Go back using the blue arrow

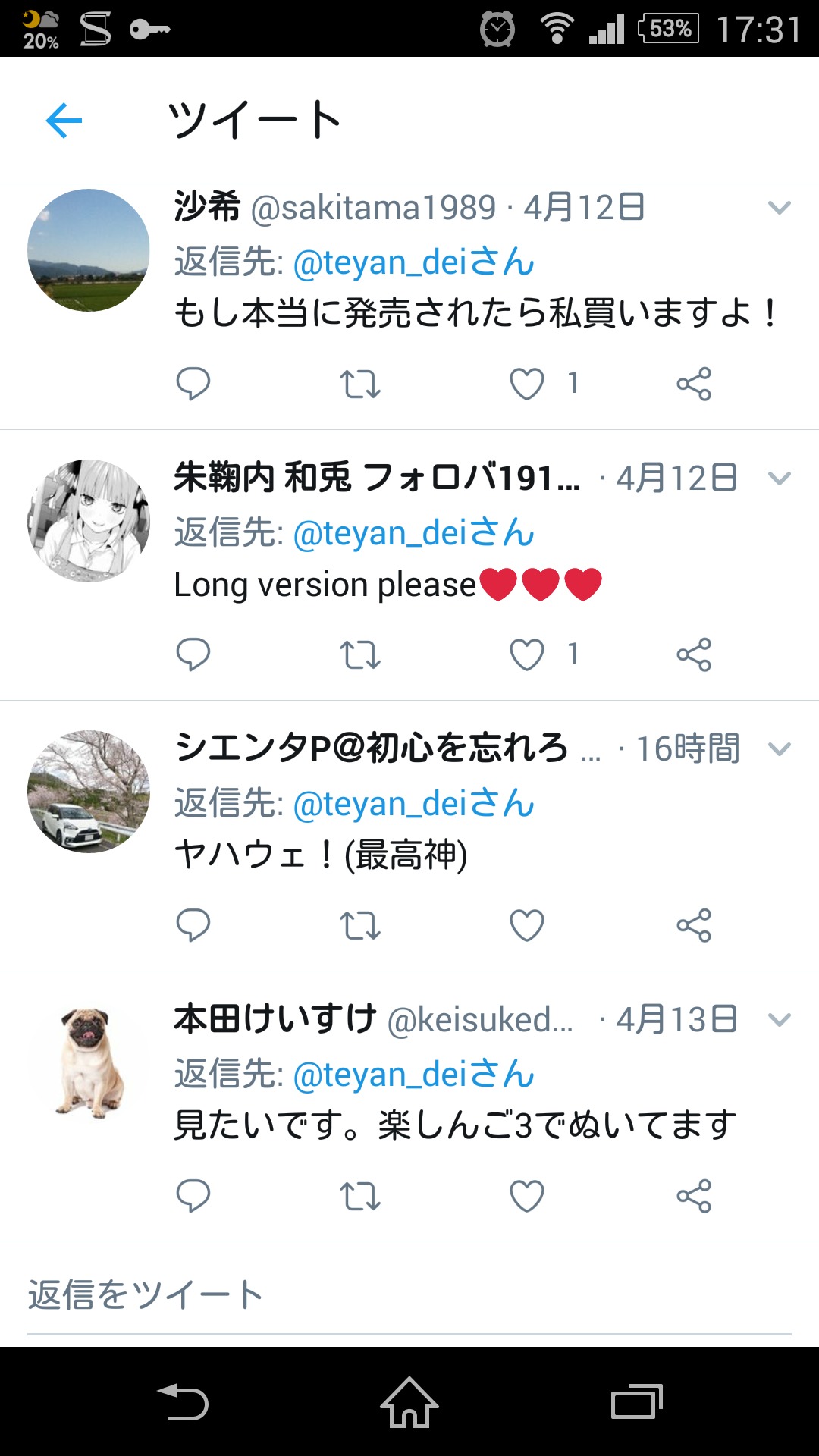(64, 121)
